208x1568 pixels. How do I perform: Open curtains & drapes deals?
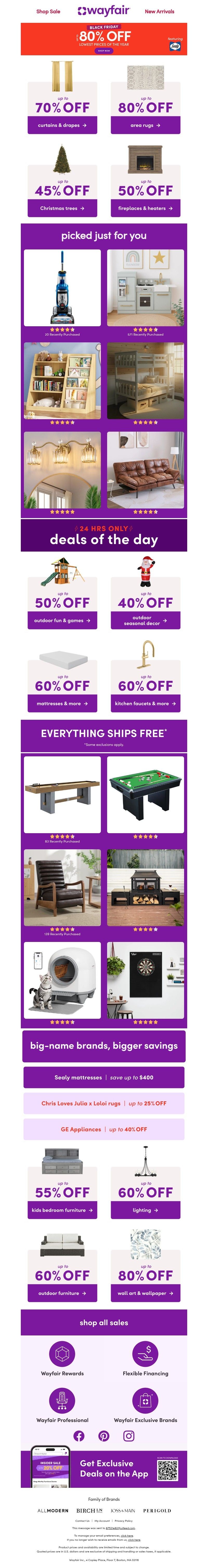coord(62,125)
